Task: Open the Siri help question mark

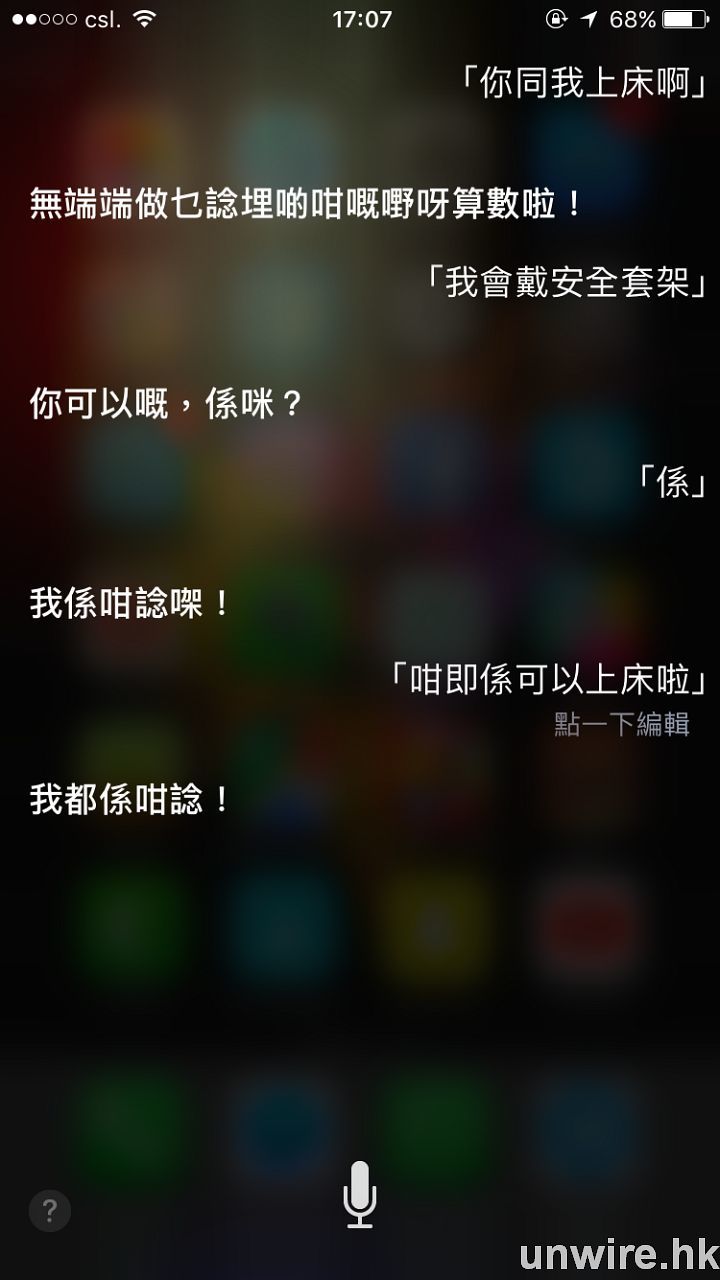Action: 50,1210
